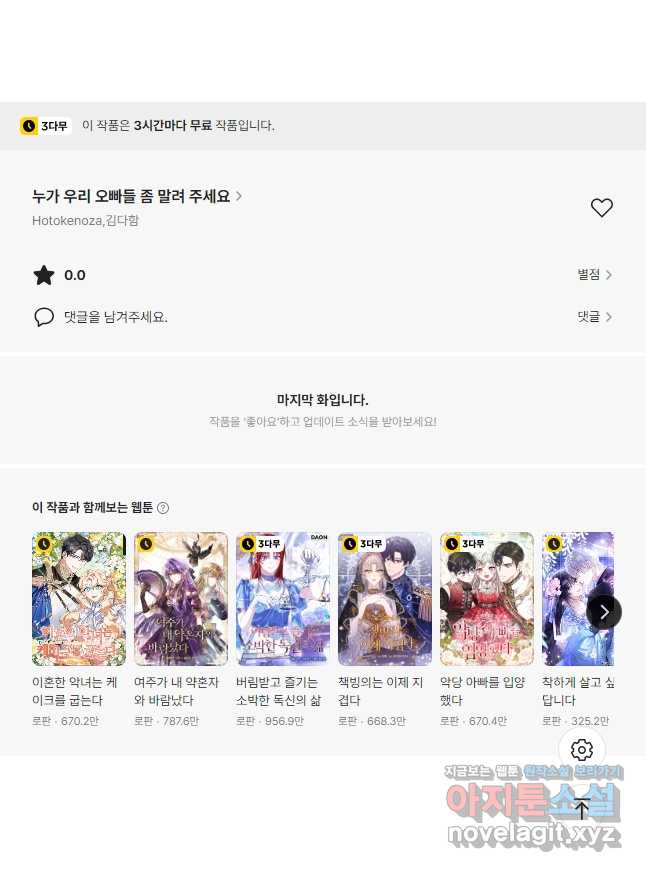Open info about 이 작품과 함께보는 웹툰

pos(163,508)
